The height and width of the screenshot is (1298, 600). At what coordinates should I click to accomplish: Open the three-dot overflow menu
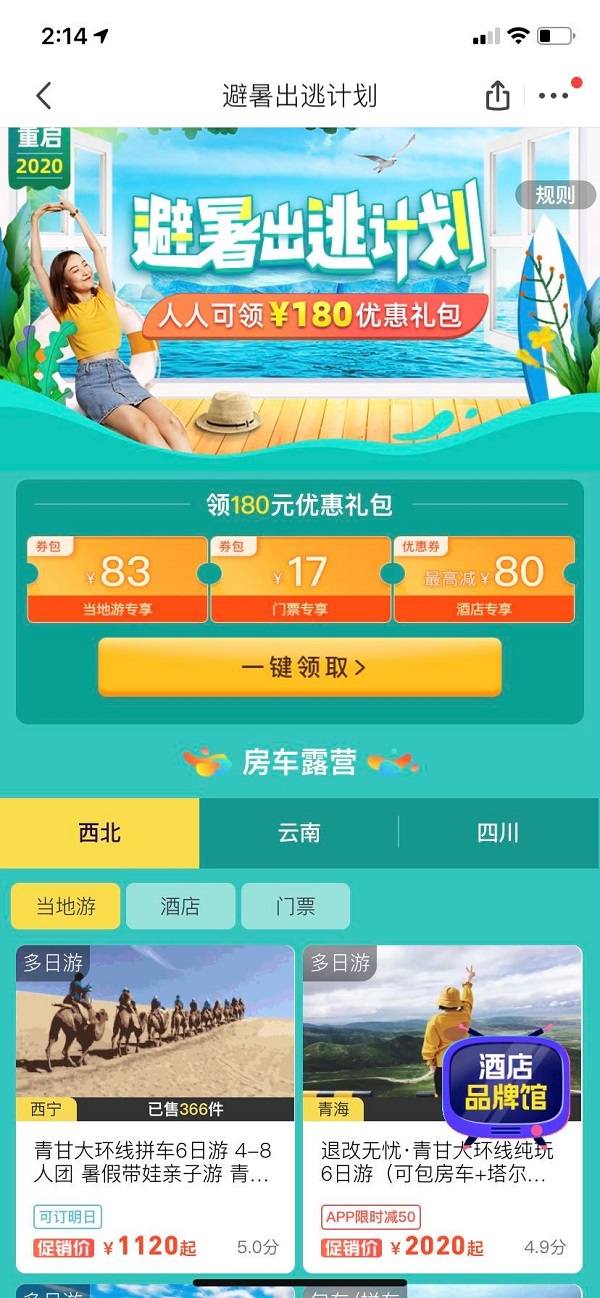(x=553, y=96)
